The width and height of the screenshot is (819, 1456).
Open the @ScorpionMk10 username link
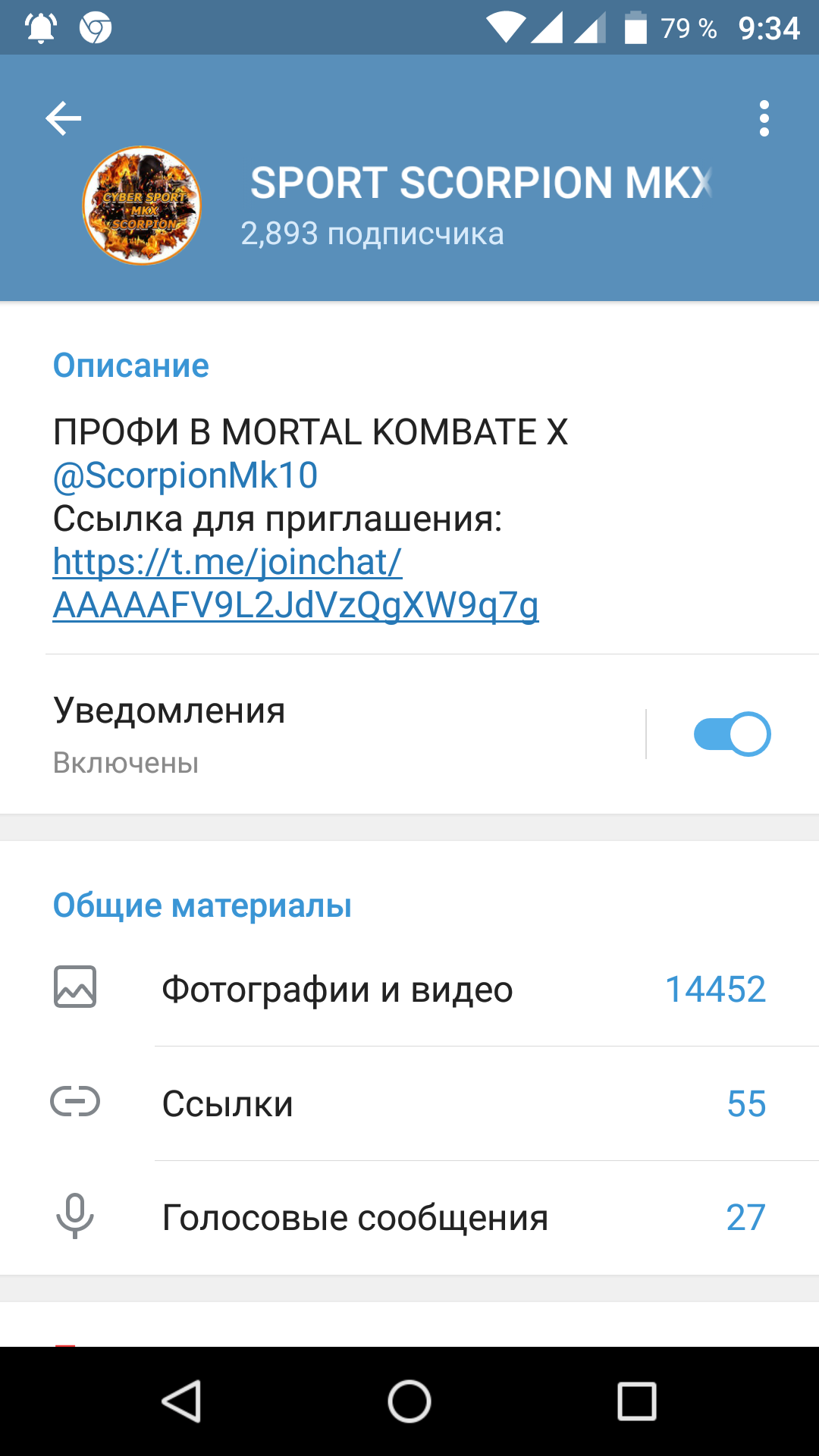pos(185,475)
